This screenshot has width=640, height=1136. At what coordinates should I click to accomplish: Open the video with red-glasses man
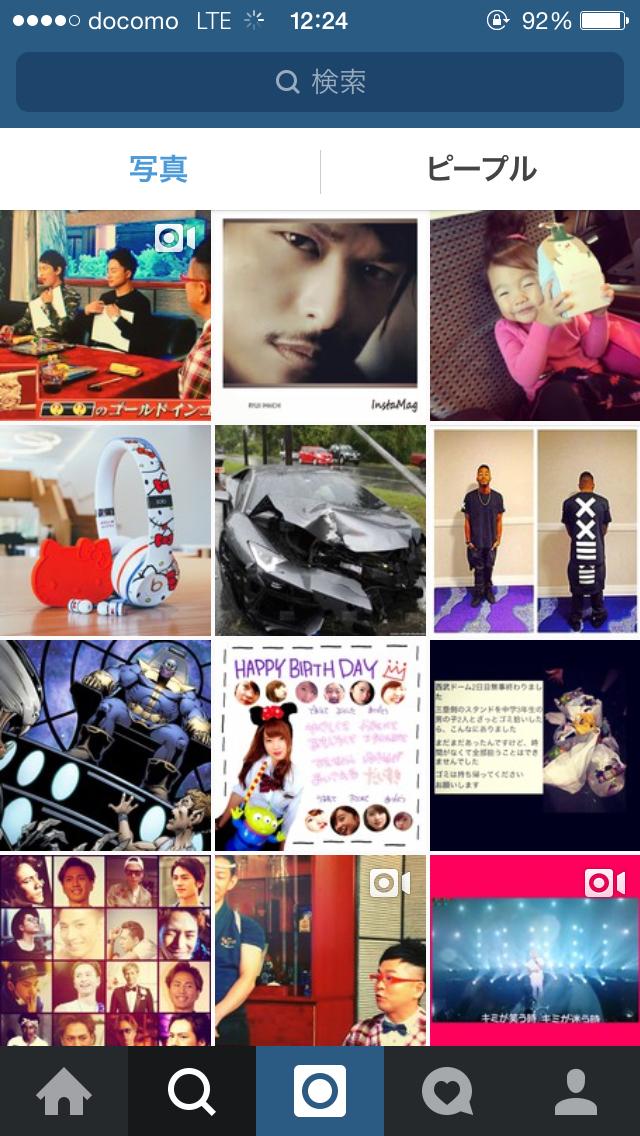(x=320, y=950)
